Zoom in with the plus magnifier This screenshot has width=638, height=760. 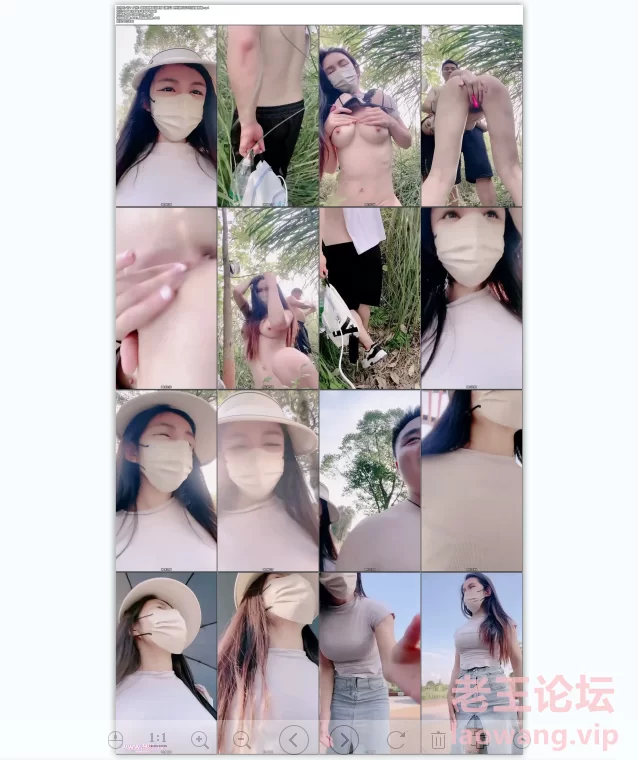pos(200,740)
